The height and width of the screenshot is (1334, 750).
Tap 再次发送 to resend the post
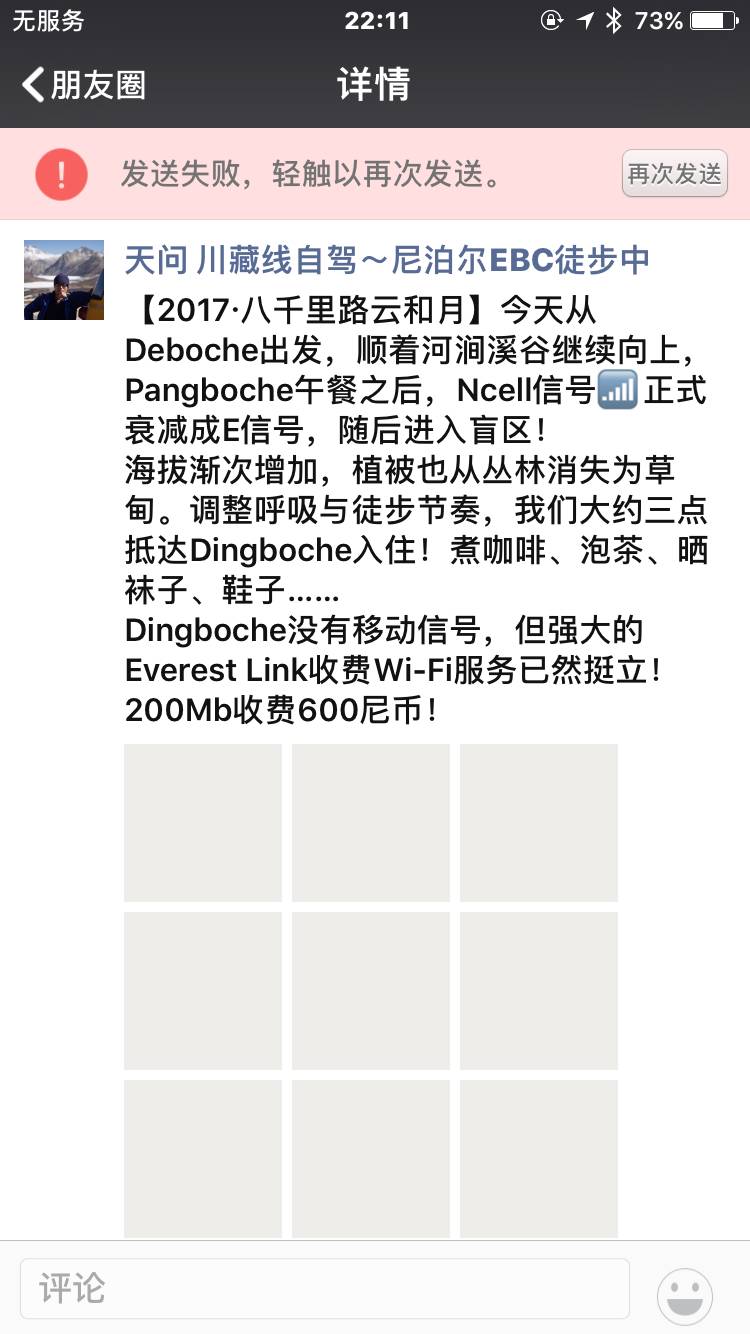(674, 174)
